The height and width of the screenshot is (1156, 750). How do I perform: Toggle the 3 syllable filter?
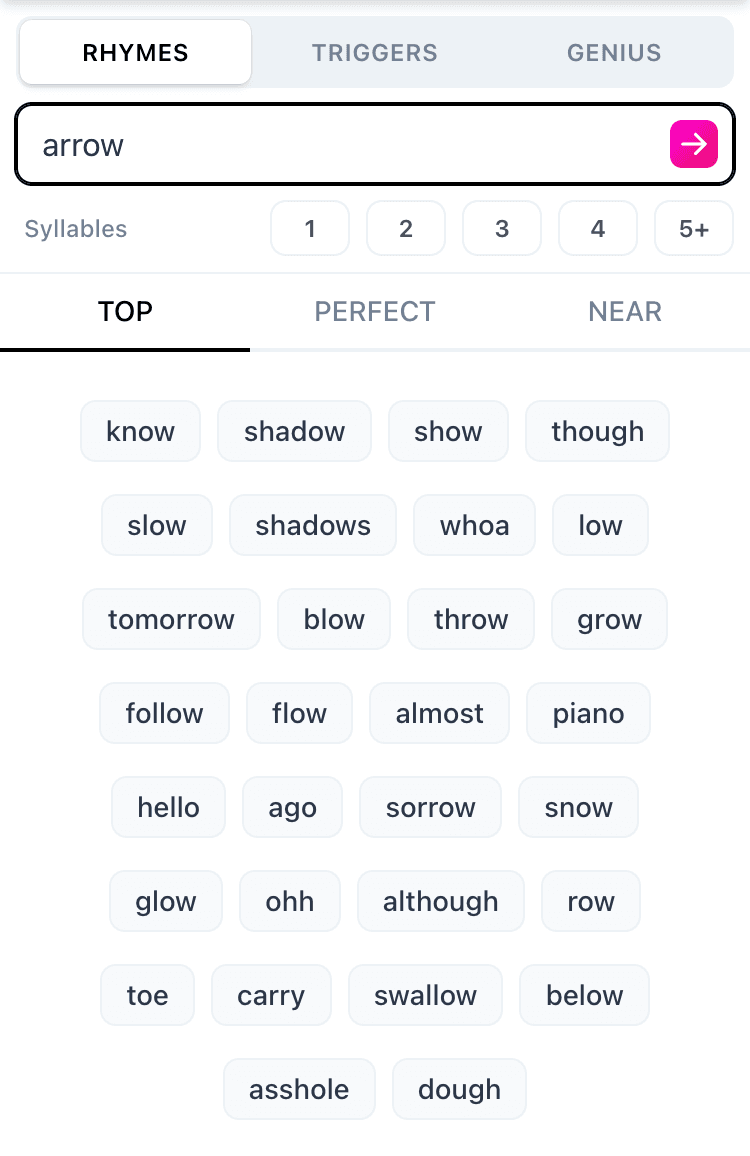(502, 228)
